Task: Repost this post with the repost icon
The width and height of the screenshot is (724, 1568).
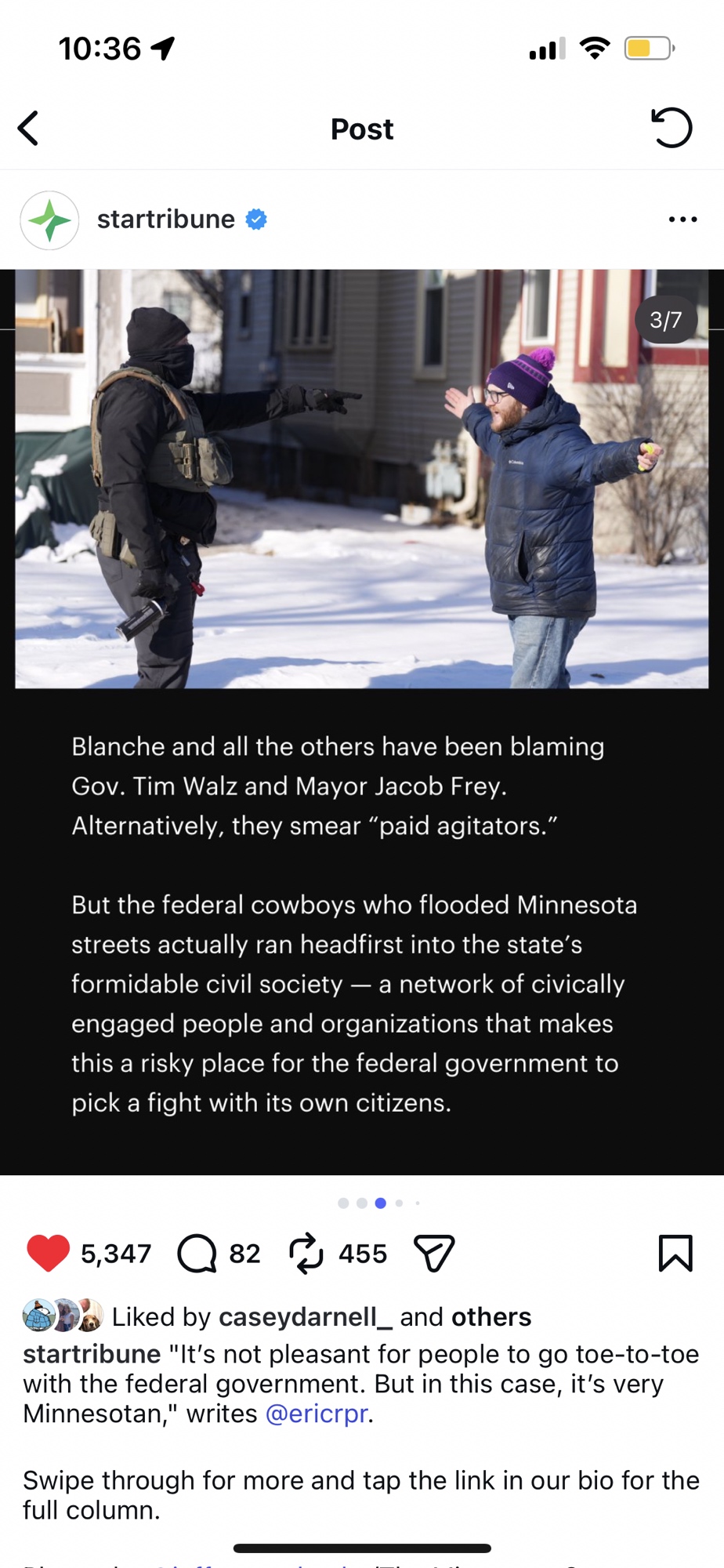Action: (x=306, y=1253)
